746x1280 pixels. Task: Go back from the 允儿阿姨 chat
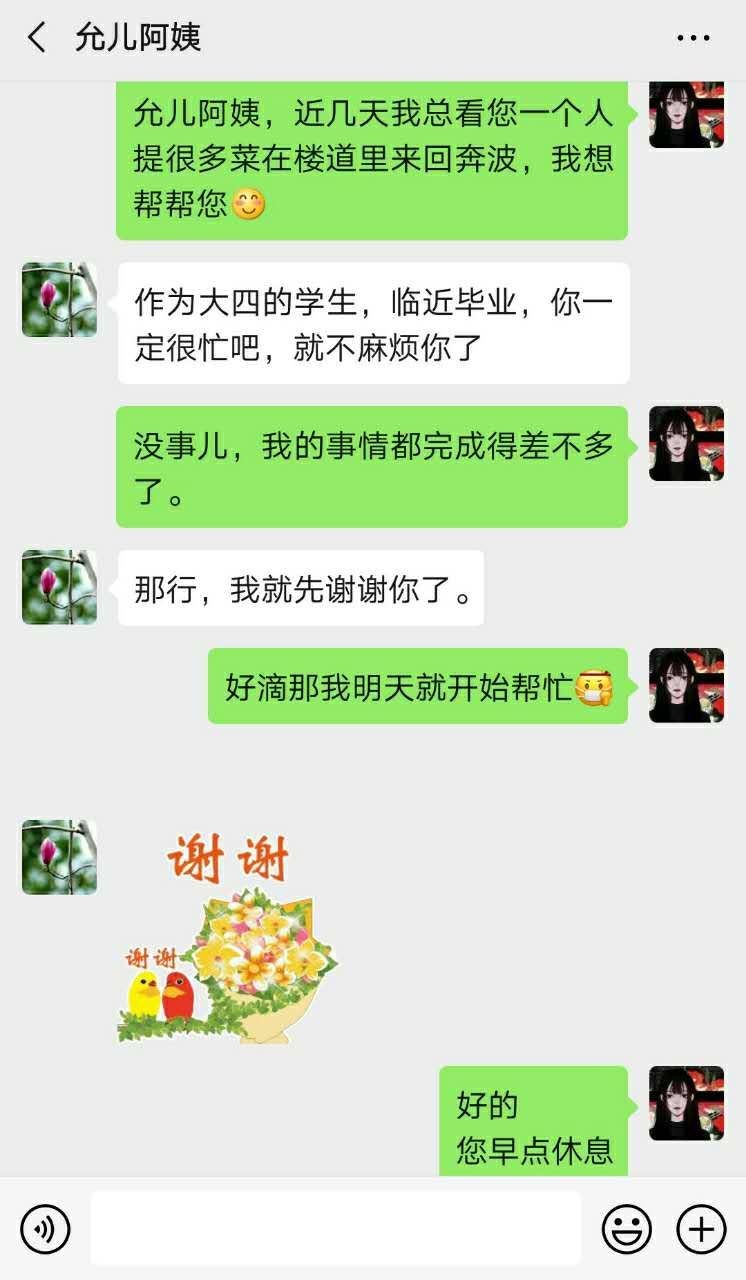coord(37,39)
